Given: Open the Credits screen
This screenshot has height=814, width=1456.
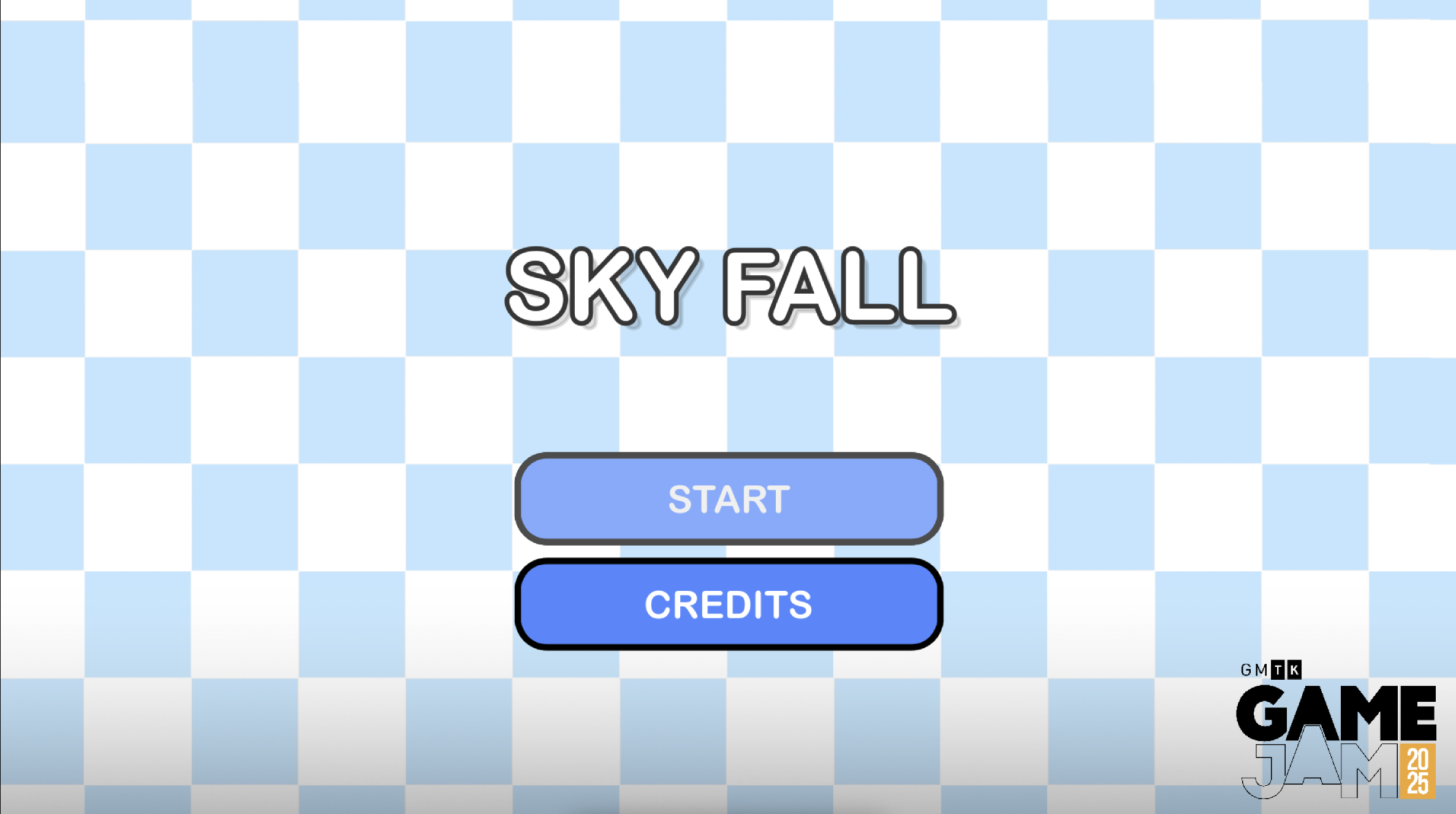Looking at the screenshot, I should [x=728, y=604].
